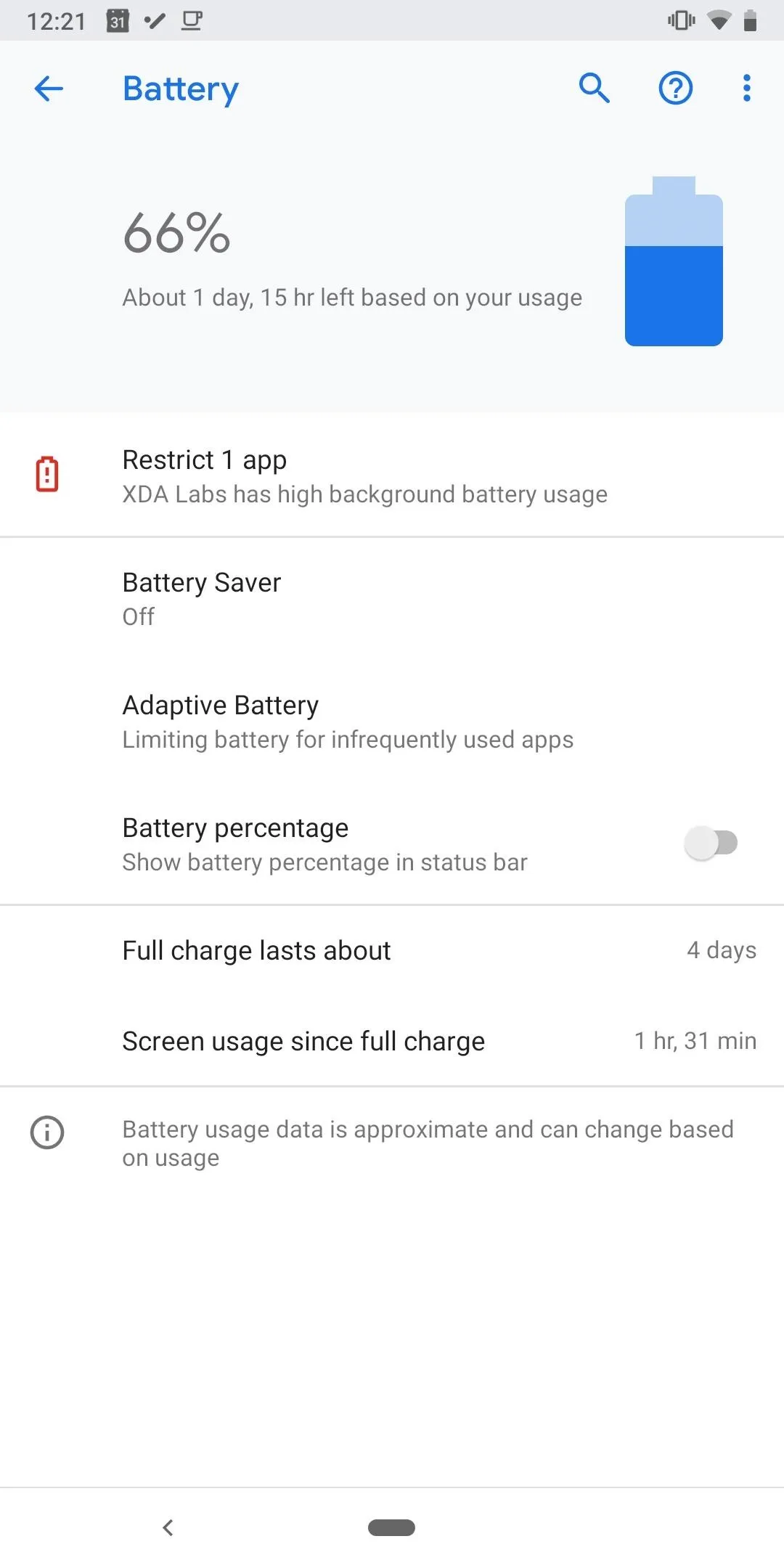Go back from Battery settings
Viewport: 784px width, 1568px height.
(x=49, y=89)
